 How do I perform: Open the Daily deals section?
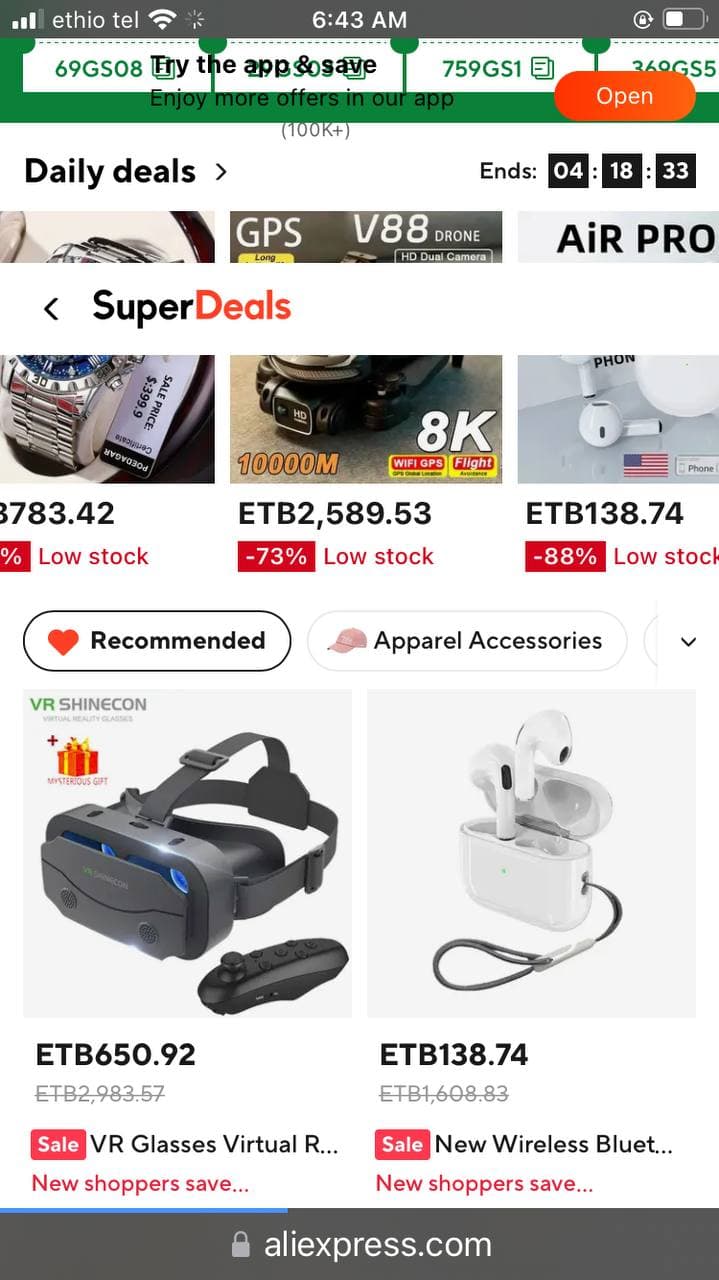click(x=127, y=171)
